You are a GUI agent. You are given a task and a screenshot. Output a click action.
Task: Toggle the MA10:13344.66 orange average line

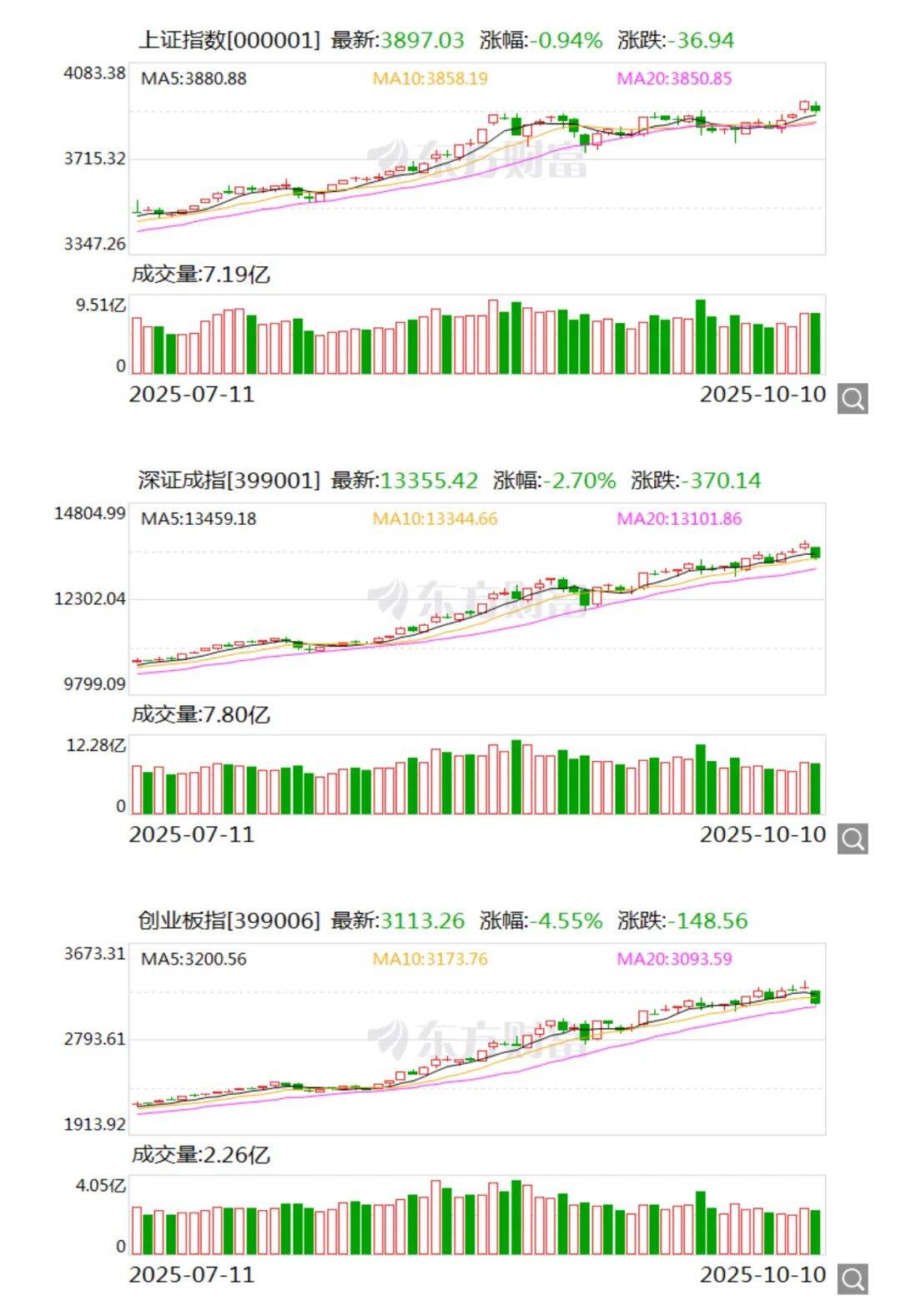[x=434, y=519]
